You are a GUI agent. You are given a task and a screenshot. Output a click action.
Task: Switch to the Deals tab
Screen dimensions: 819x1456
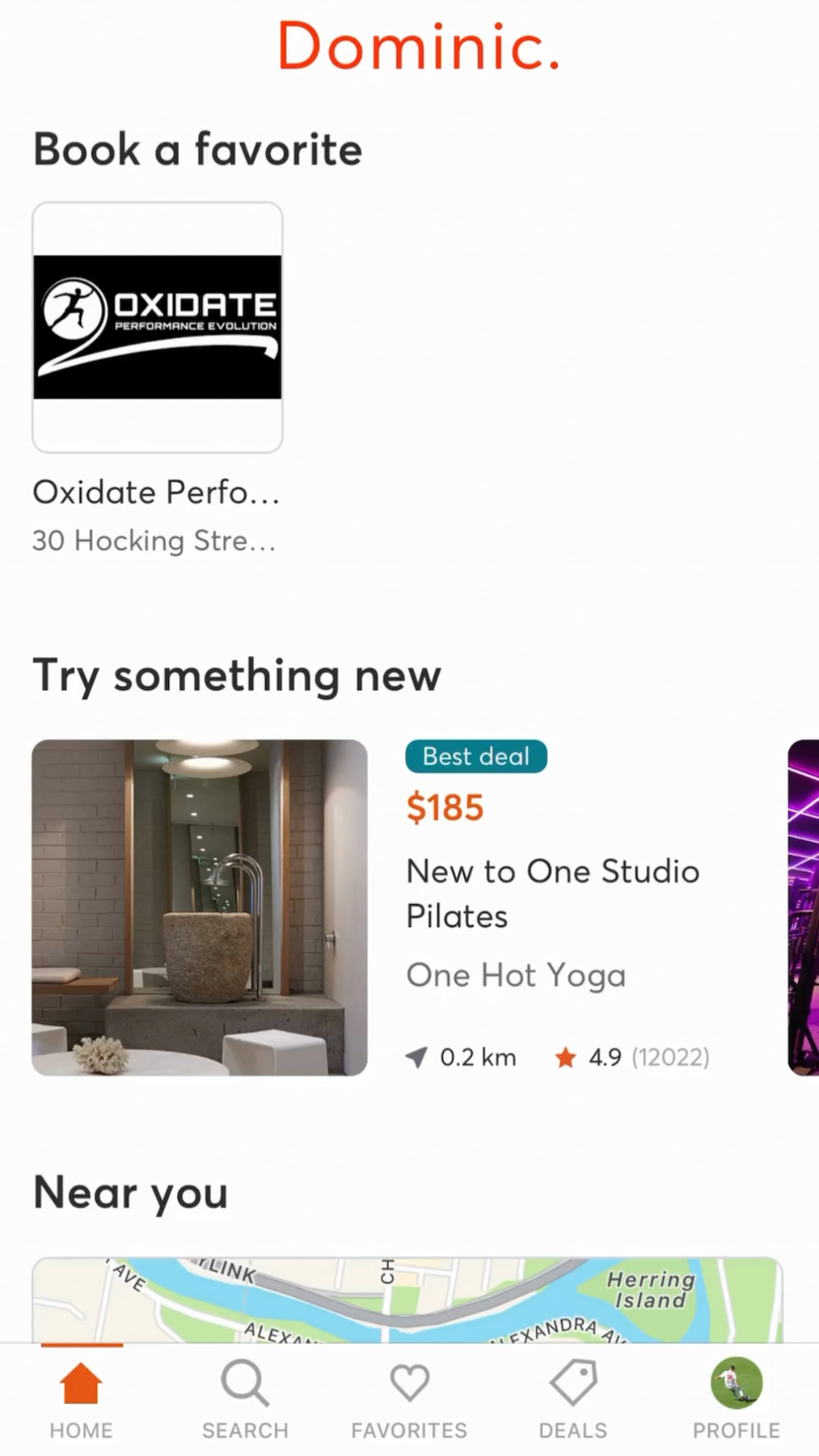pyautogui.click(x=573, y=1399)
